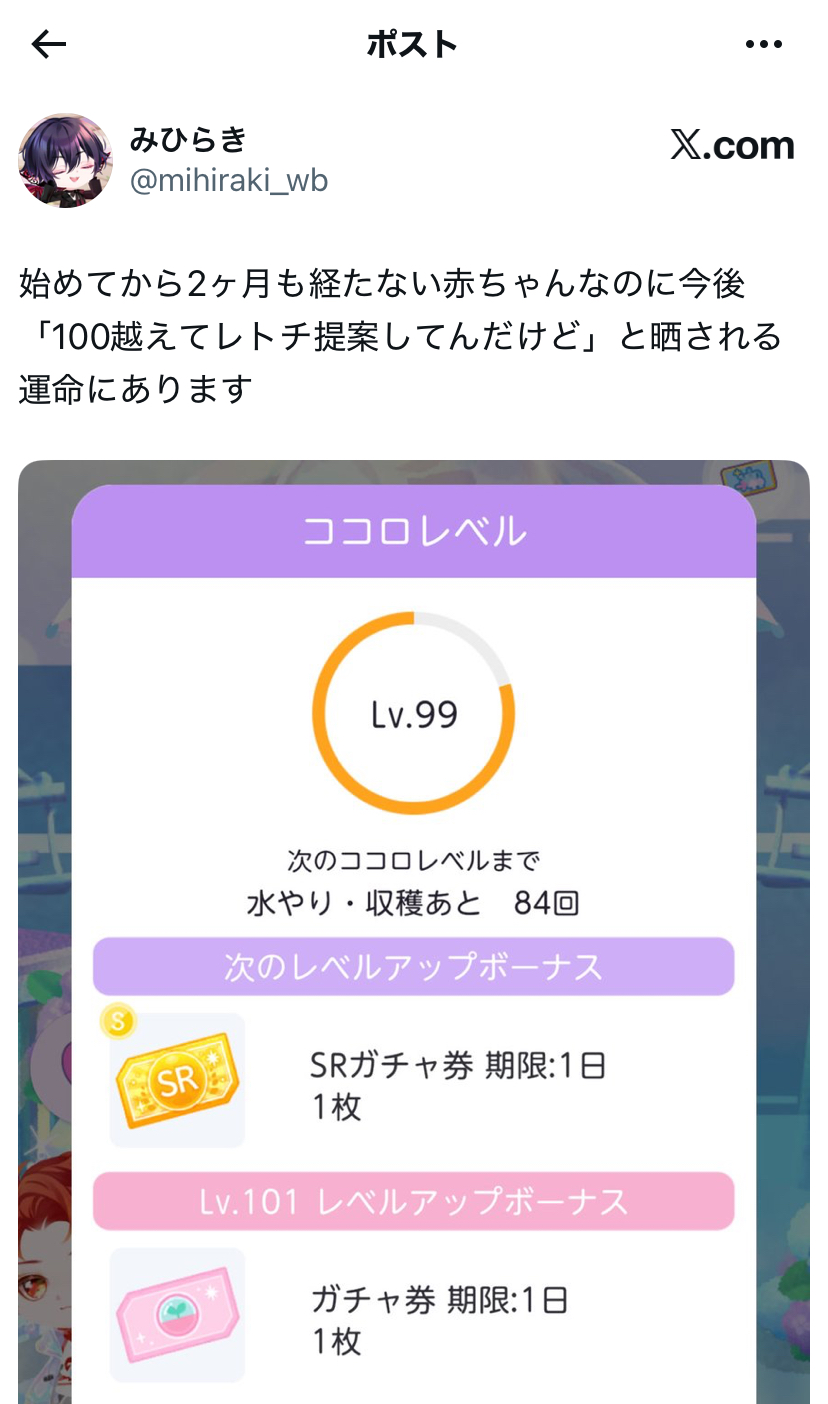View the @mihiraki_wb profile

click(x=229, y=181)
